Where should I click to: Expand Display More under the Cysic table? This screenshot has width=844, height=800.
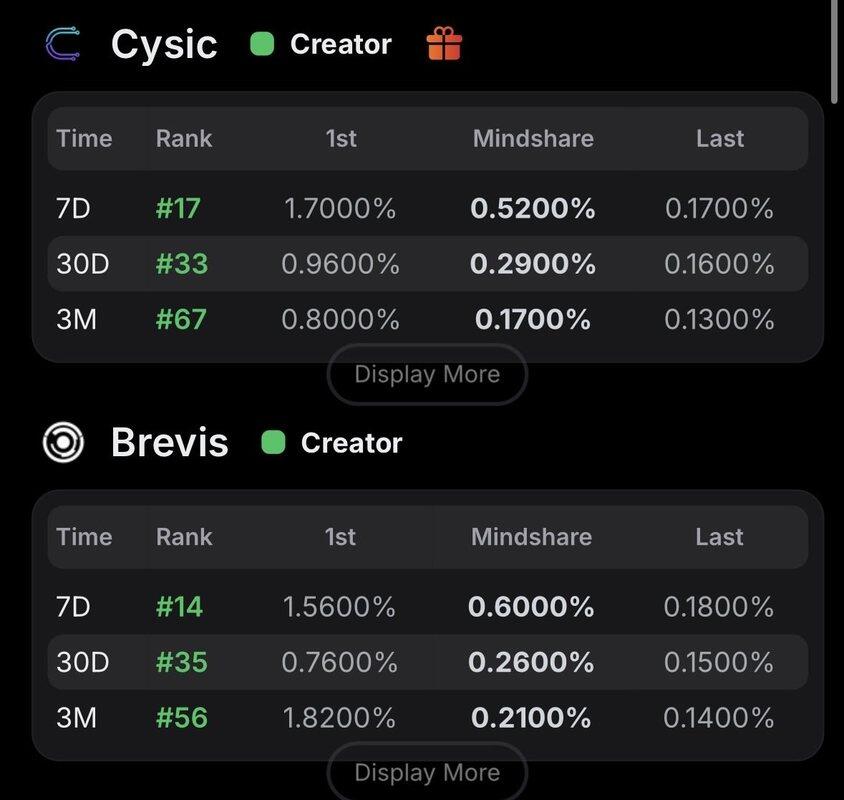click(x=427, y=375)
